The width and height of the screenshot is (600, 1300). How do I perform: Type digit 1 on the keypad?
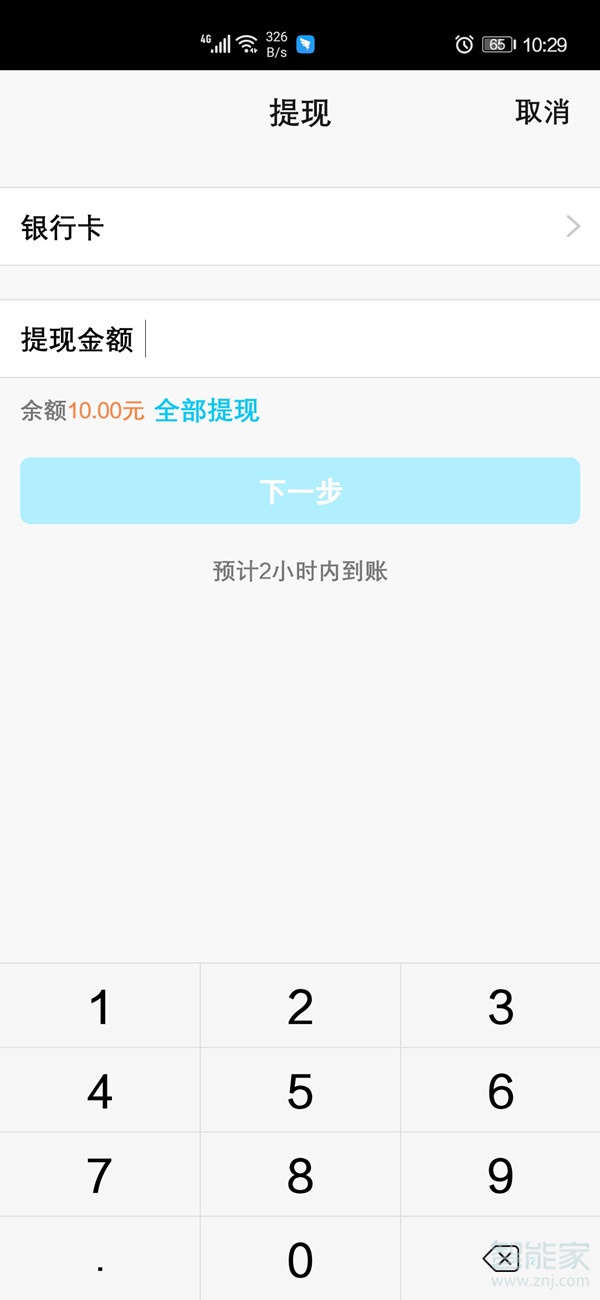[100, 1007]
